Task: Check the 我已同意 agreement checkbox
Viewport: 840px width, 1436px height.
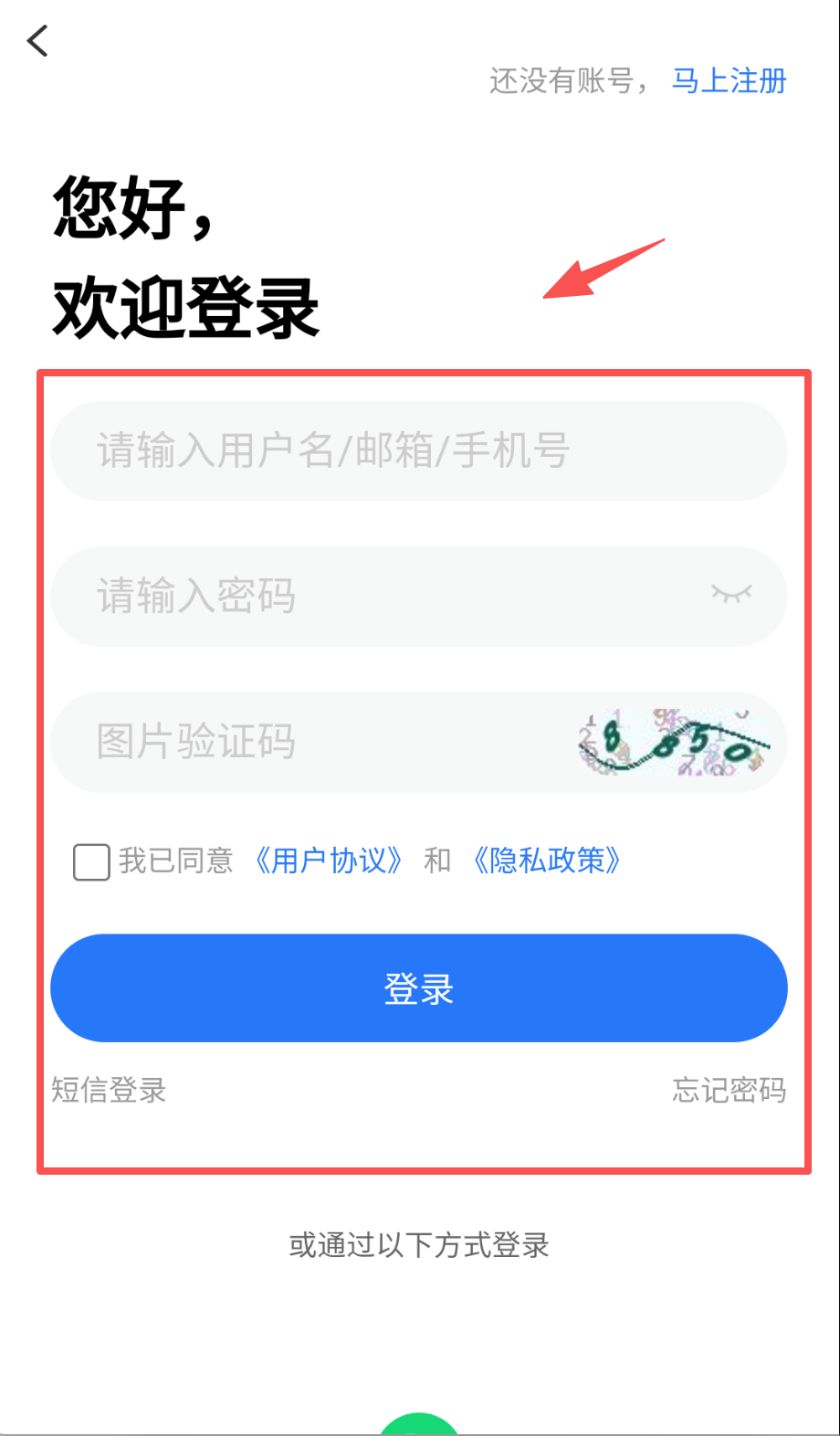Action: [x=91, y=861]
